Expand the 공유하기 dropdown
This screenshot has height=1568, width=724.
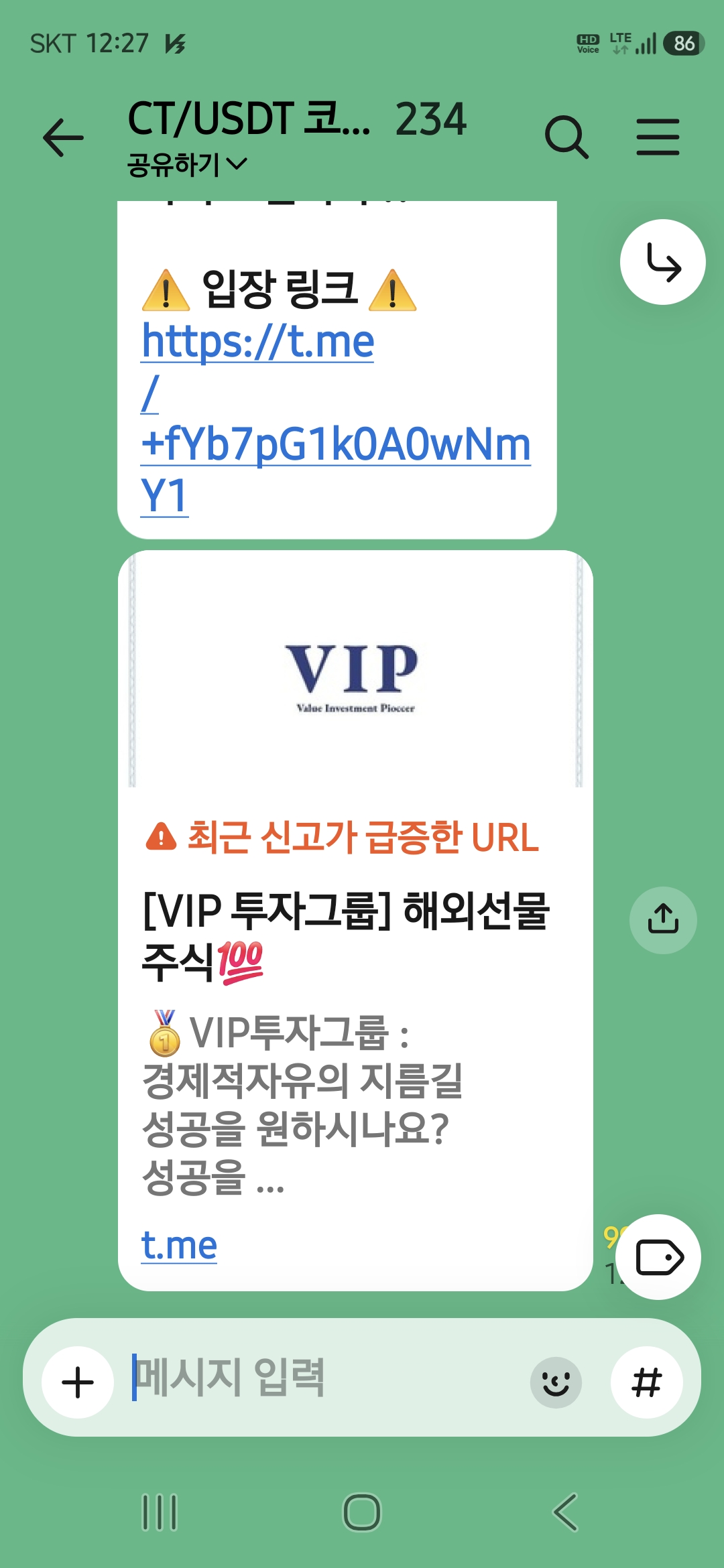[x=187, y=164]
